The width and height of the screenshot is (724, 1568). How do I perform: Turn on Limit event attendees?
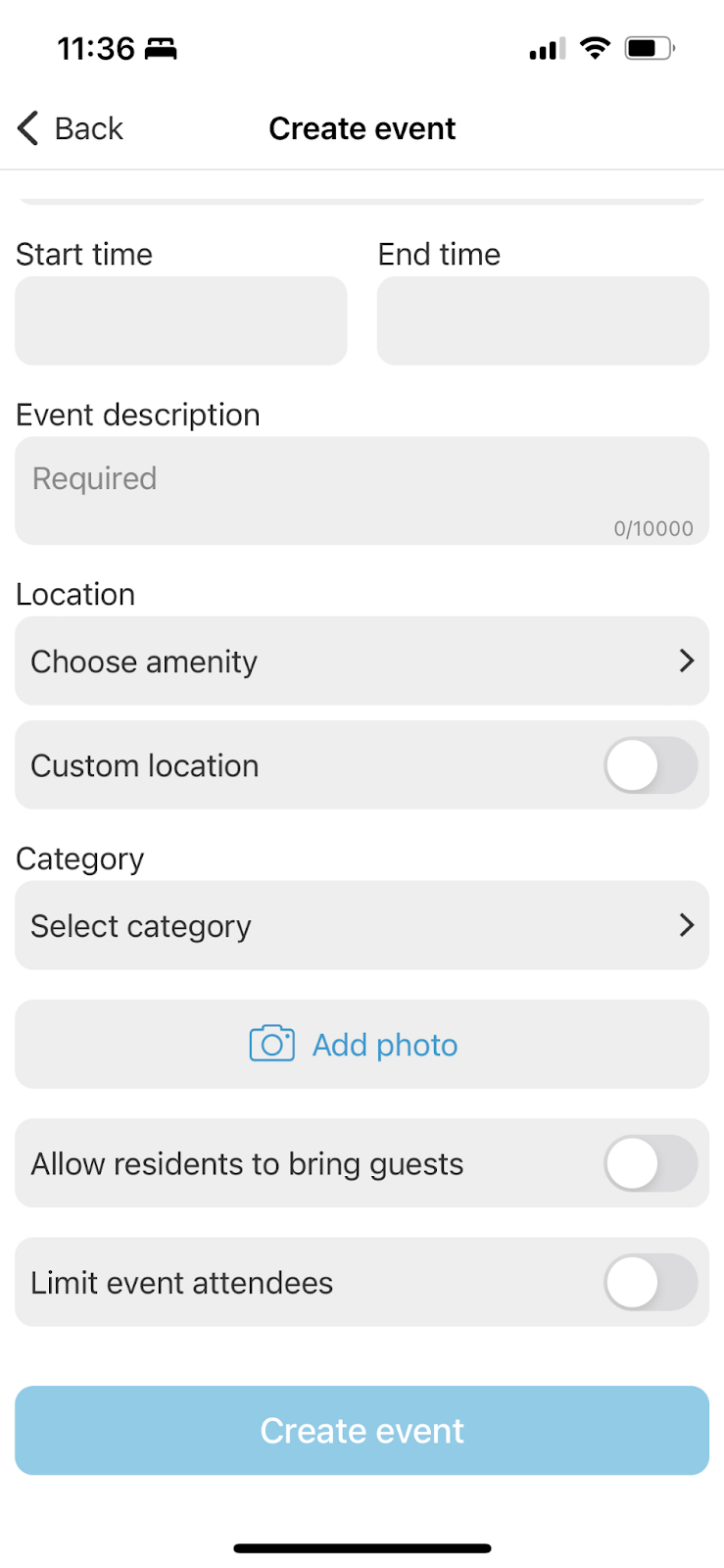651,1283
